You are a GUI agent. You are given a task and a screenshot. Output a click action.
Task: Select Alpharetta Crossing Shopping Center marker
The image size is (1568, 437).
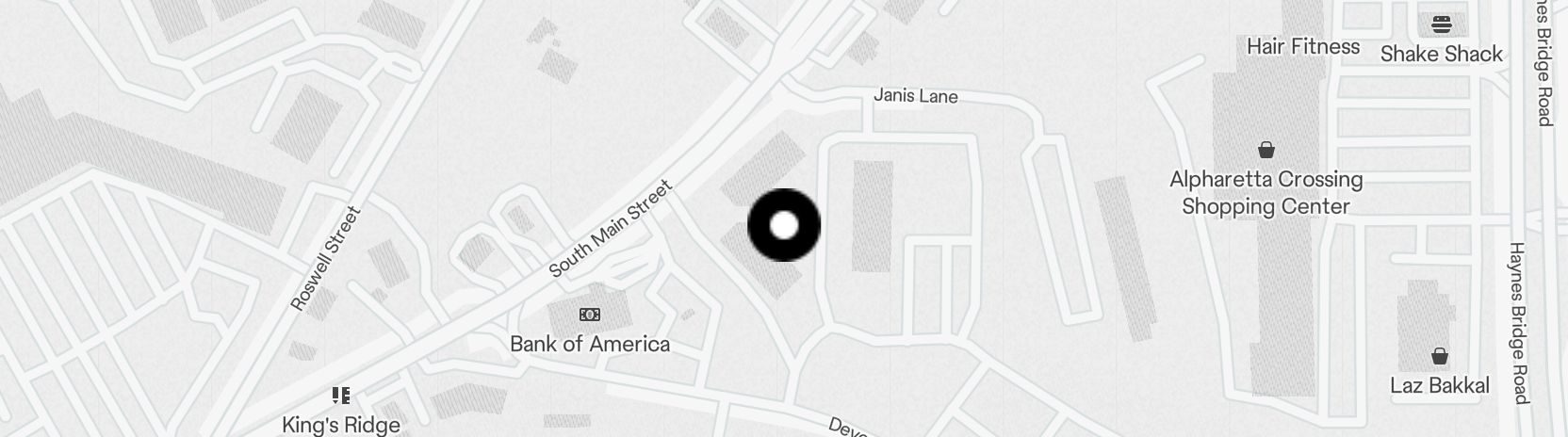click(x=1266, y=150)
